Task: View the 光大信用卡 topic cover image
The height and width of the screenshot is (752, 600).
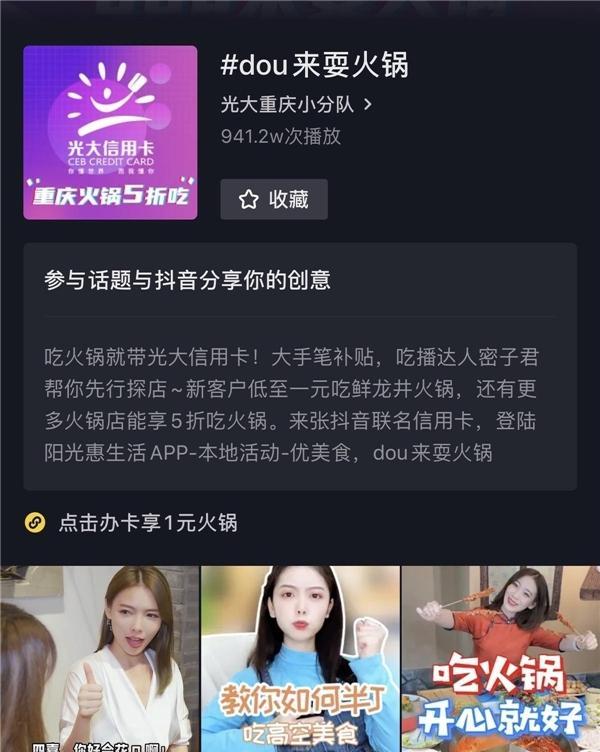Action: [110, 132]
